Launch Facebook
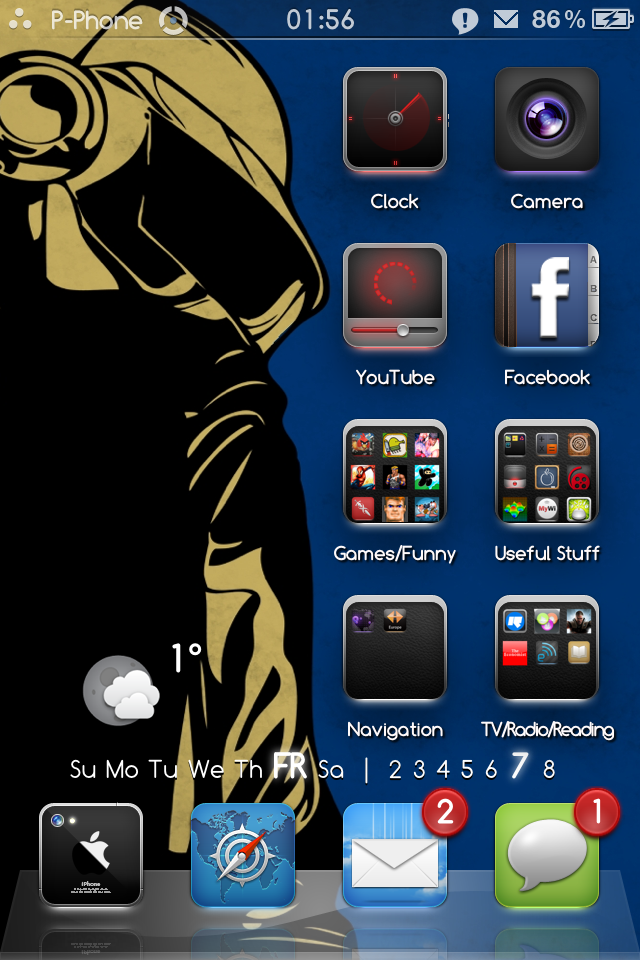Viewport: 640px width, 960px height. [546, 296]
